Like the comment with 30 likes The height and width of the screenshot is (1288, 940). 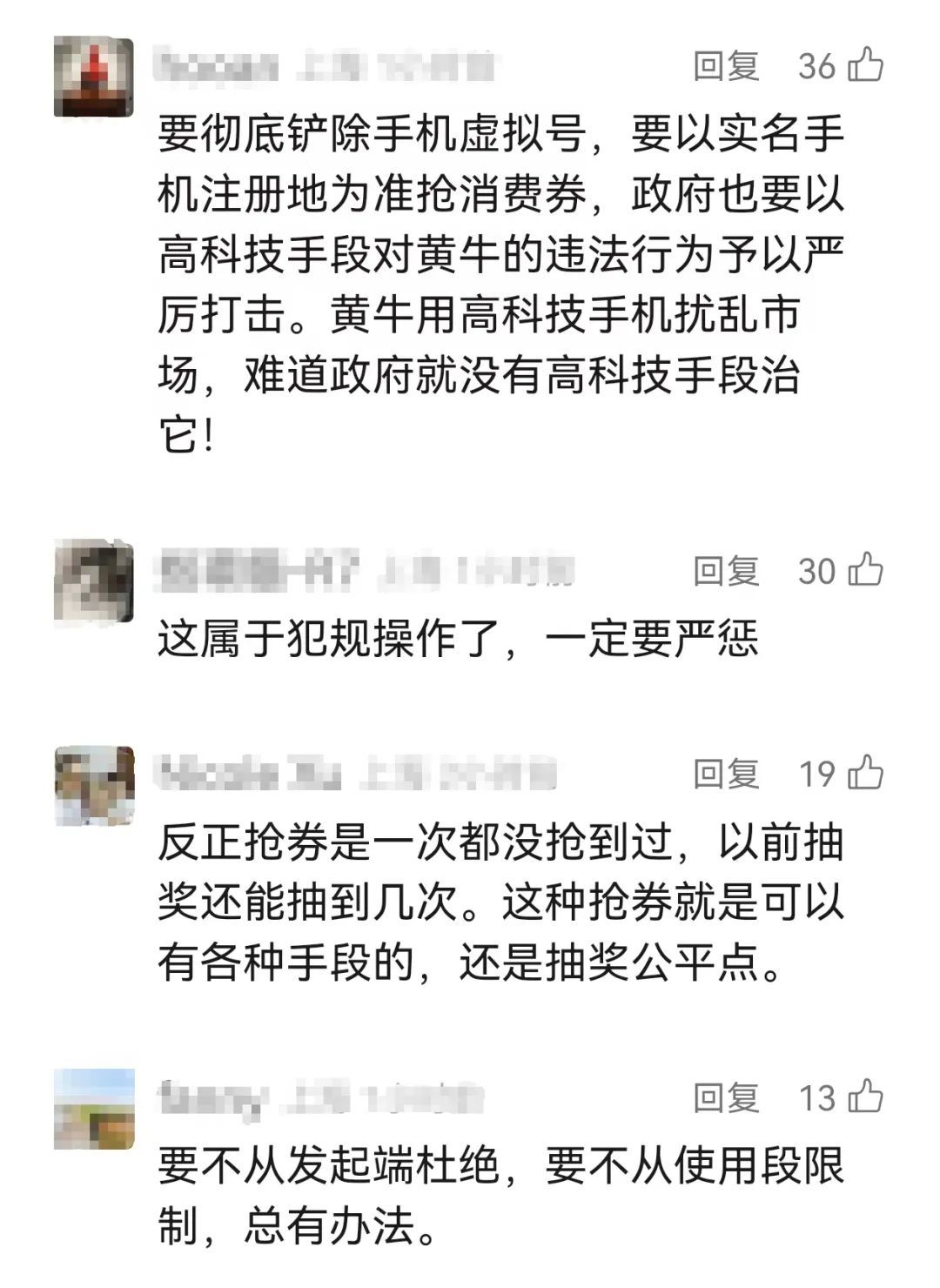[866, 570]
